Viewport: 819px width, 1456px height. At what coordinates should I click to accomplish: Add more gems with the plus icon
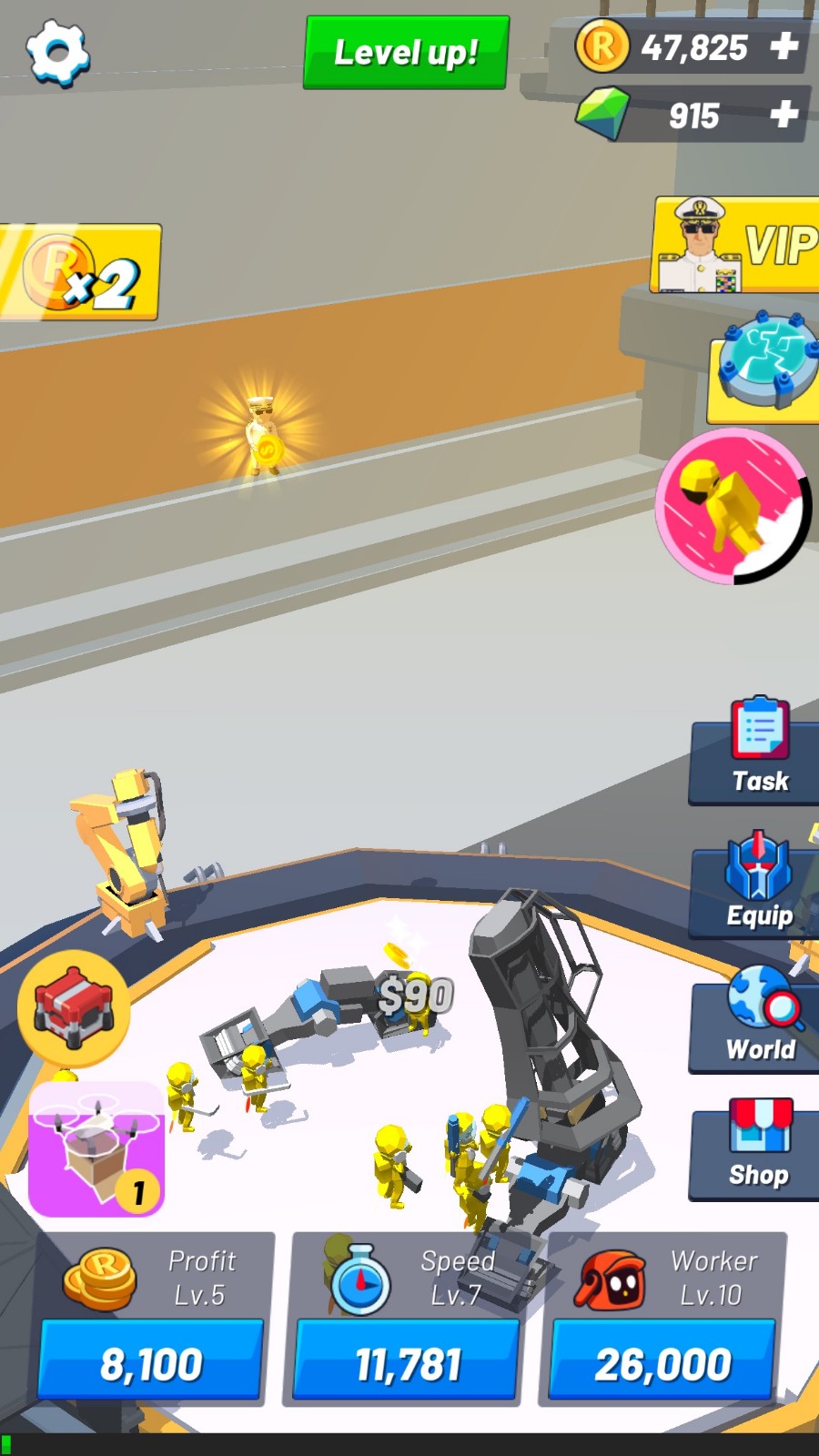(784, 115)
